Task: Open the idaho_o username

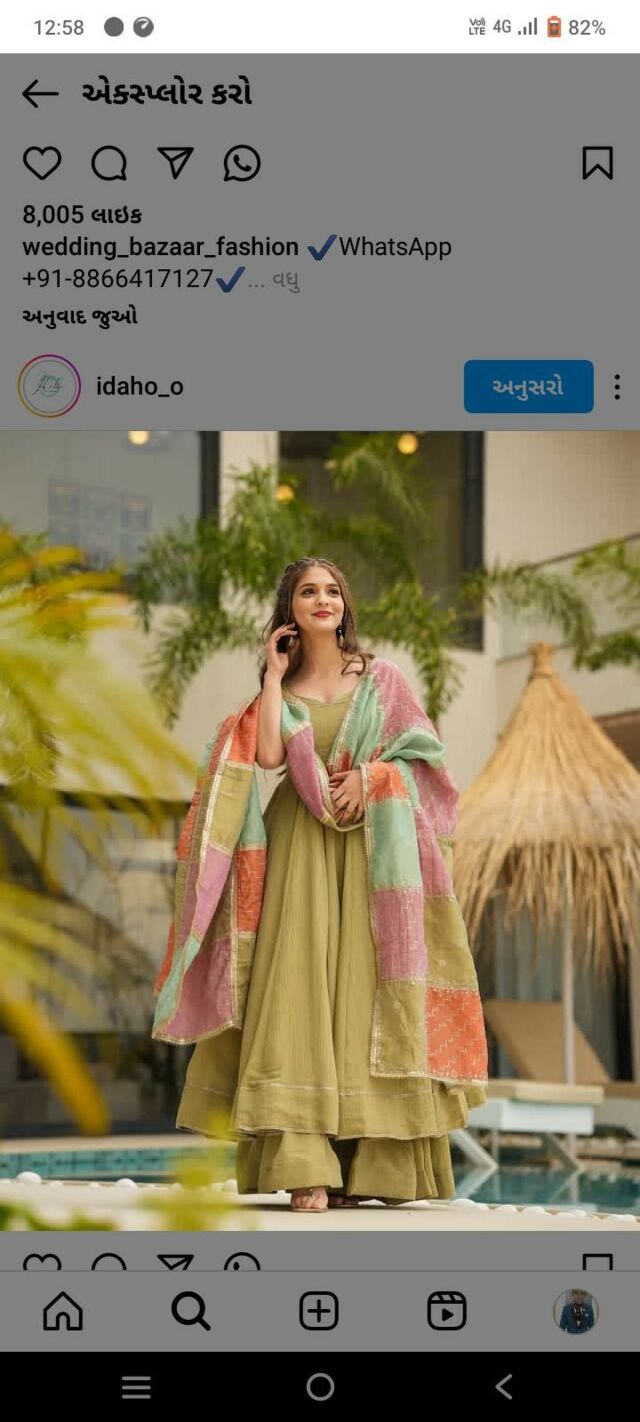Action: coord(140,386)
